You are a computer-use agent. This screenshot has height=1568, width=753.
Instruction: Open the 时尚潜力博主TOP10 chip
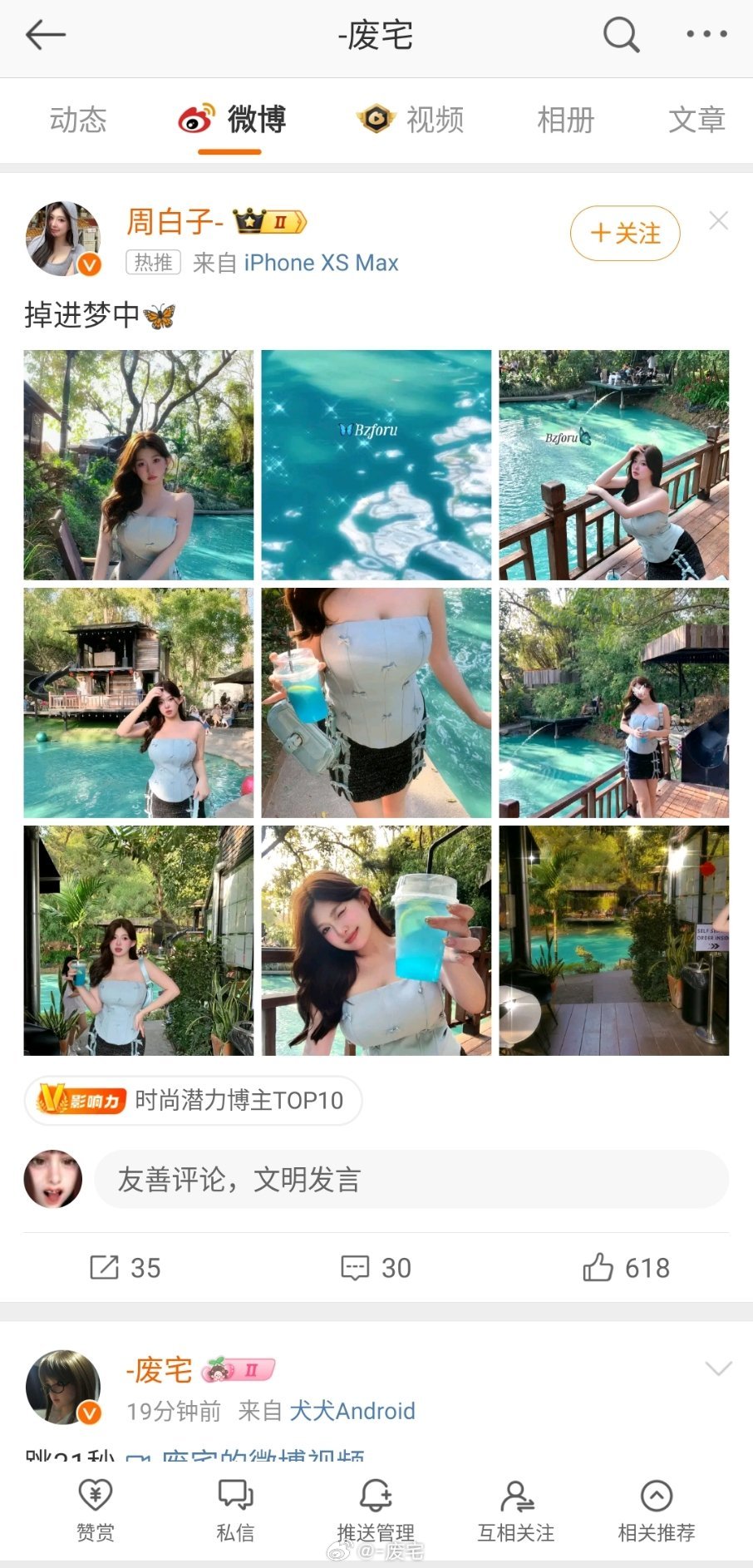pyautogui.click(x=193, y=1100)
